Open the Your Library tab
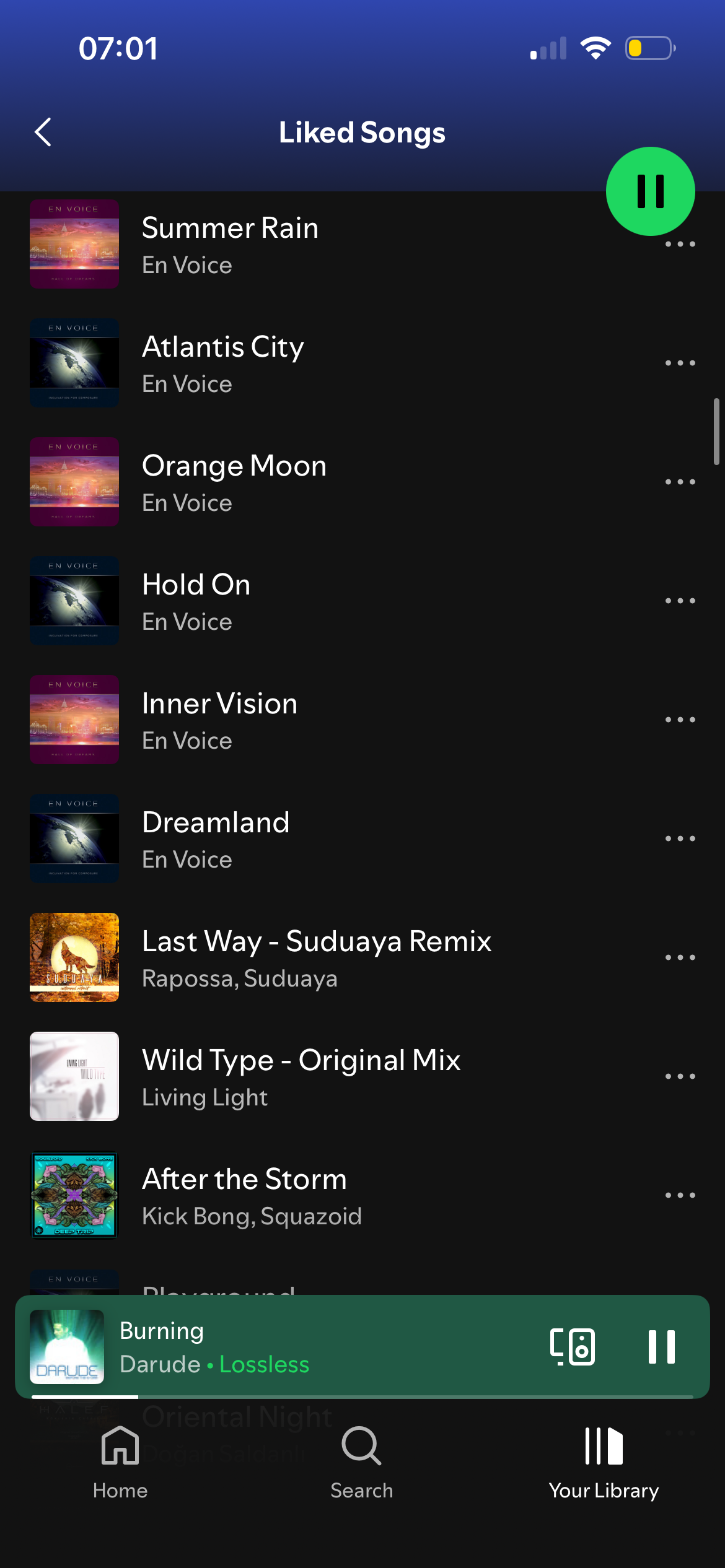This screenshot has width=725, height=1568. [x=604, y=1463]
